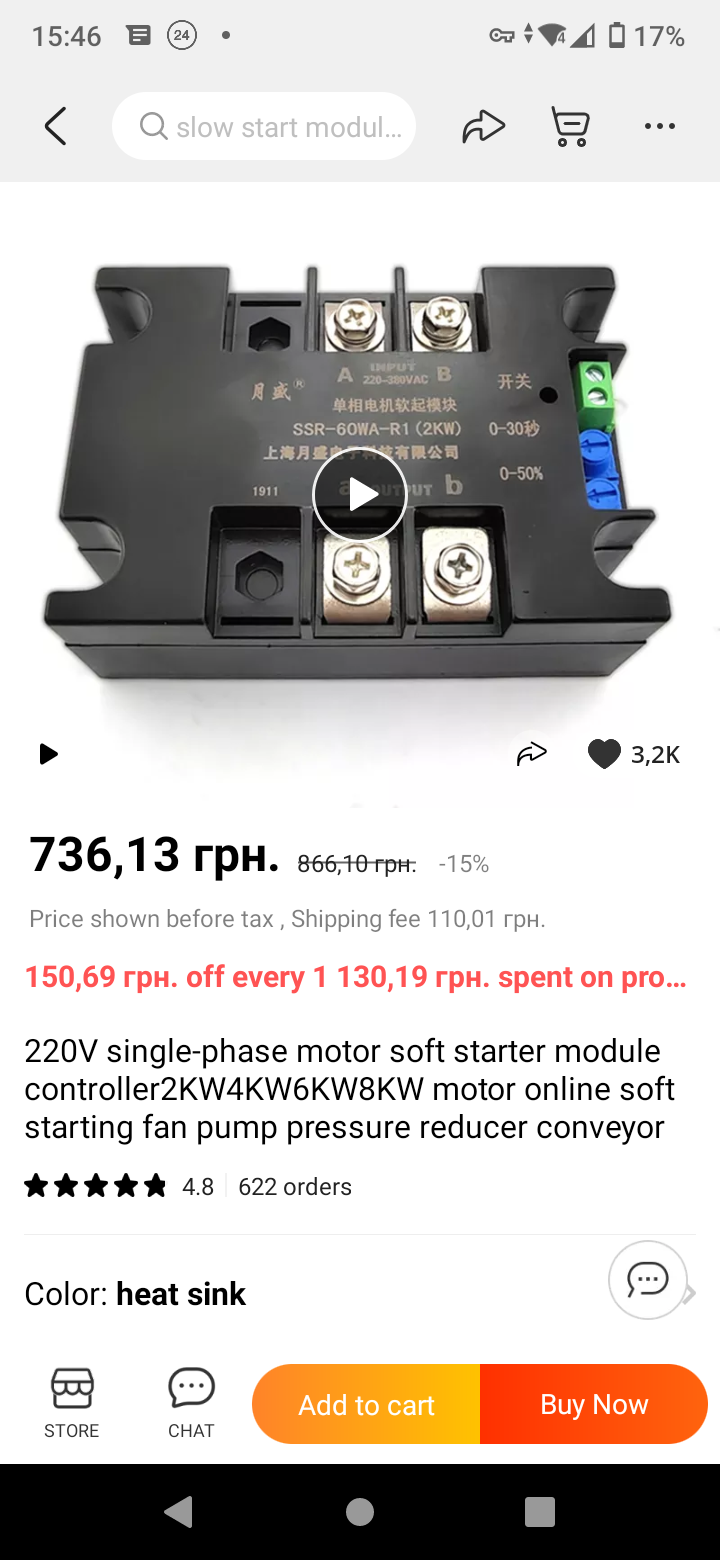Screen dimensions: 720x1560
Task: Expand the Color: heat sink options
Action: (x=360, y=1294)
